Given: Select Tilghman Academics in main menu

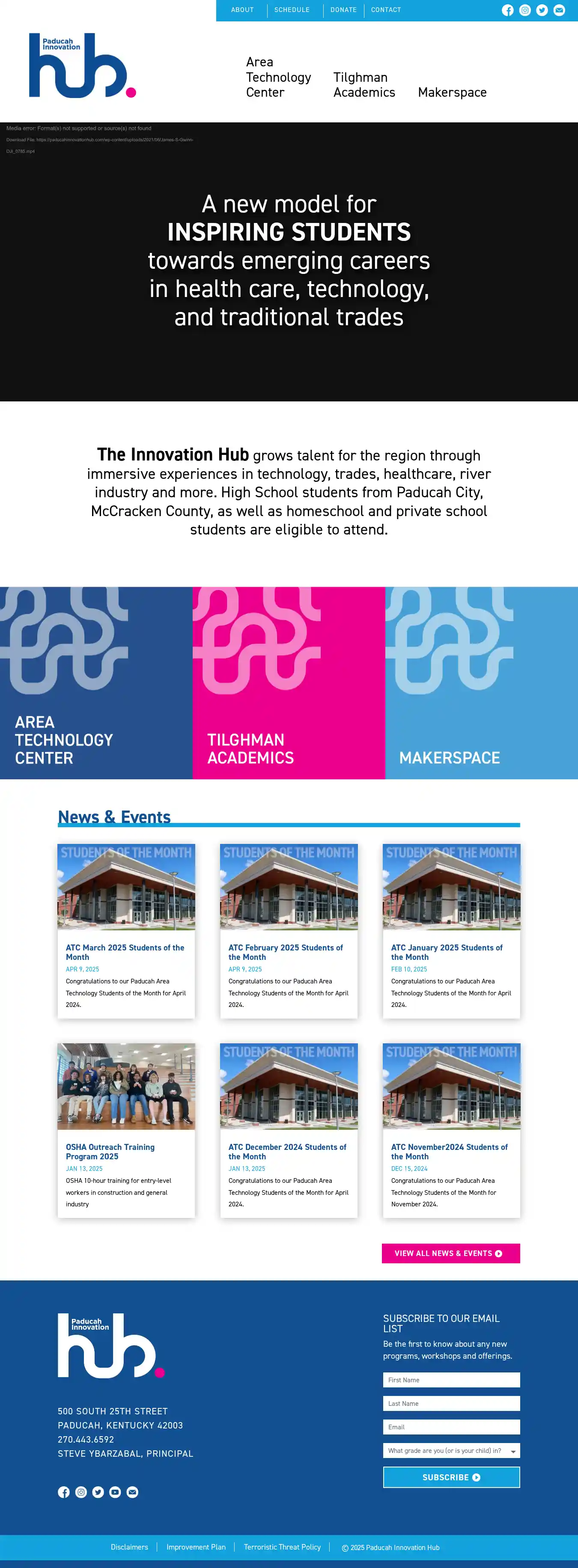Looking at the screenshot, I should tap(363, 85).
